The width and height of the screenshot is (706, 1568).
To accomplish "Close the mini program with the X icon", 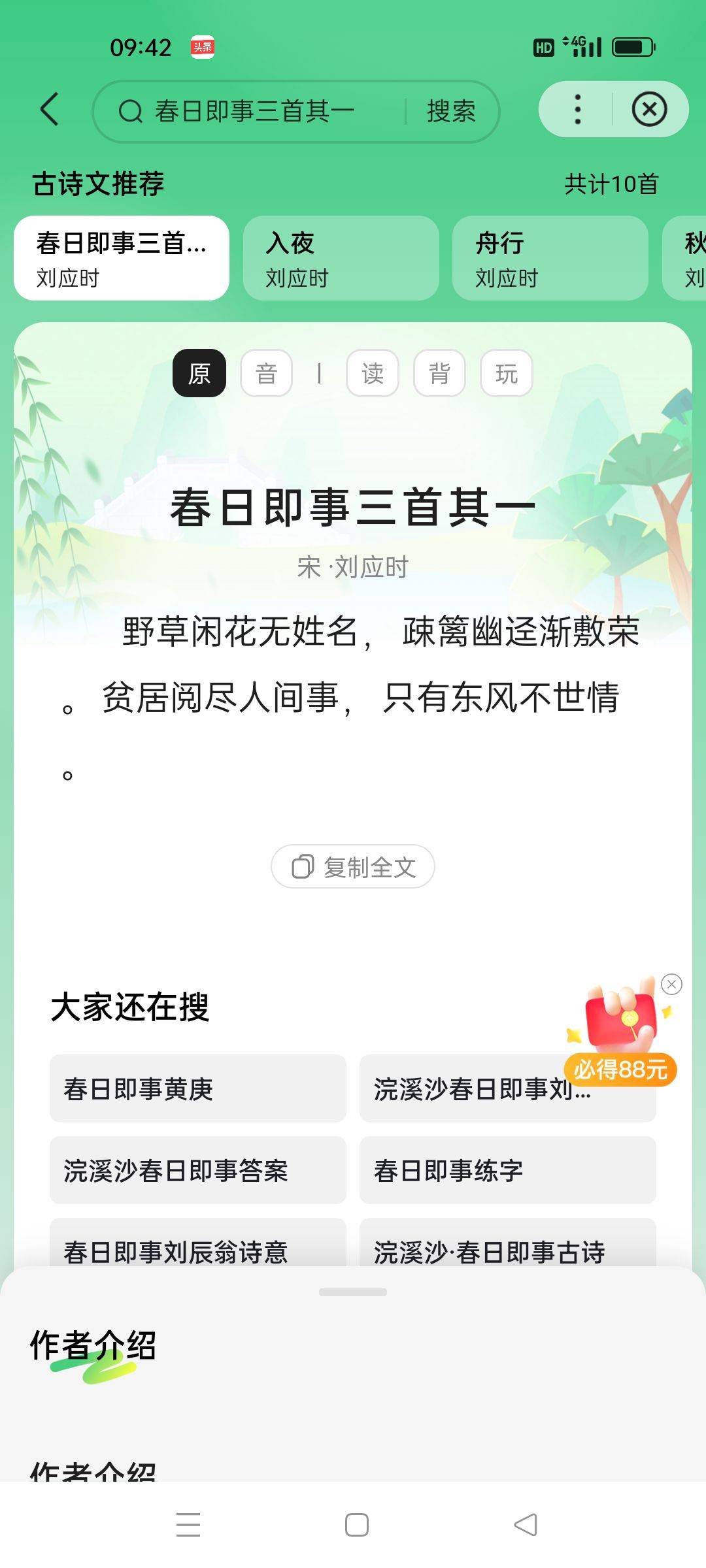I will (x=649, y=109).
